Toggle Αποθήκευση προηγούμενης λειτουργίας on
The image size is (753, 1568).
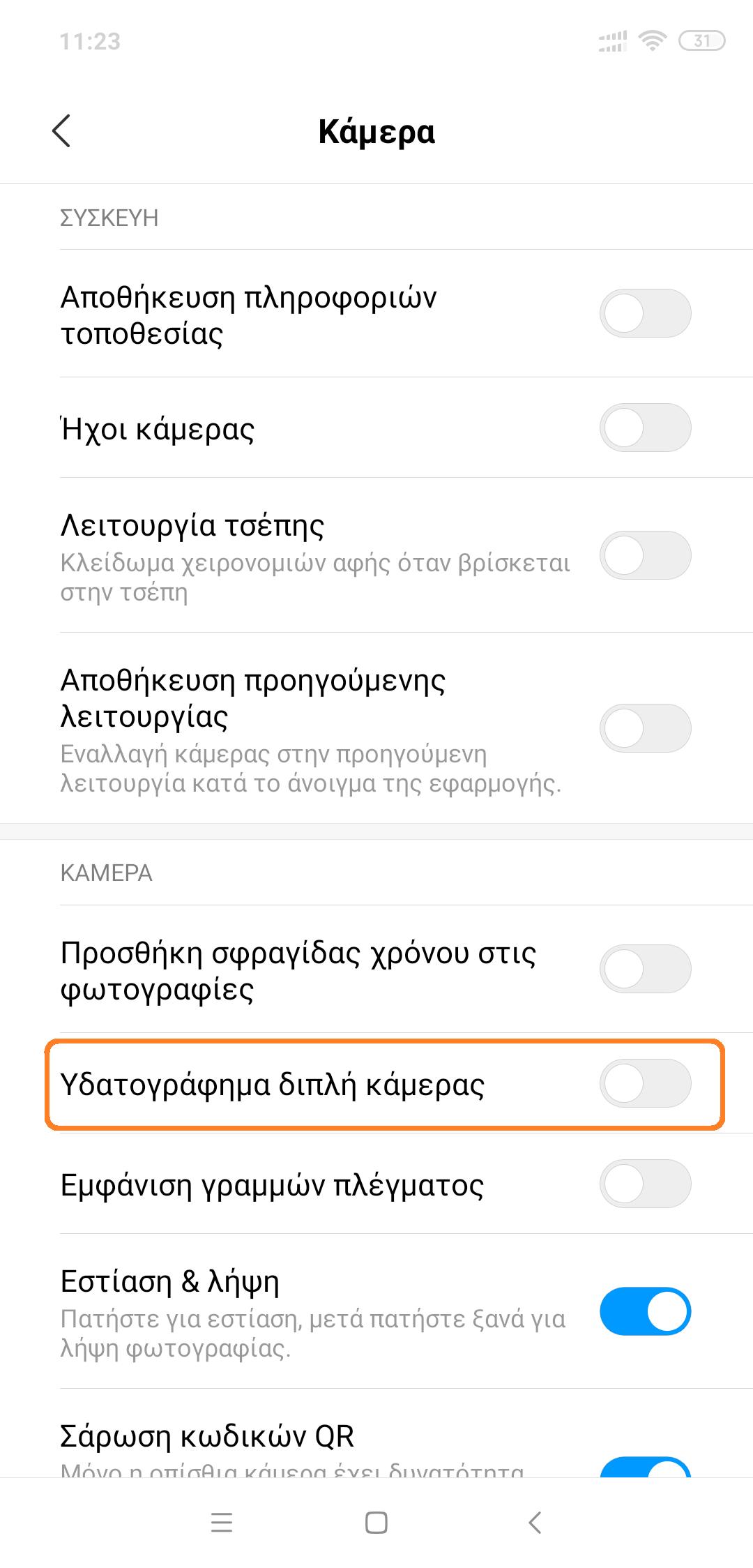pos(645,728)
